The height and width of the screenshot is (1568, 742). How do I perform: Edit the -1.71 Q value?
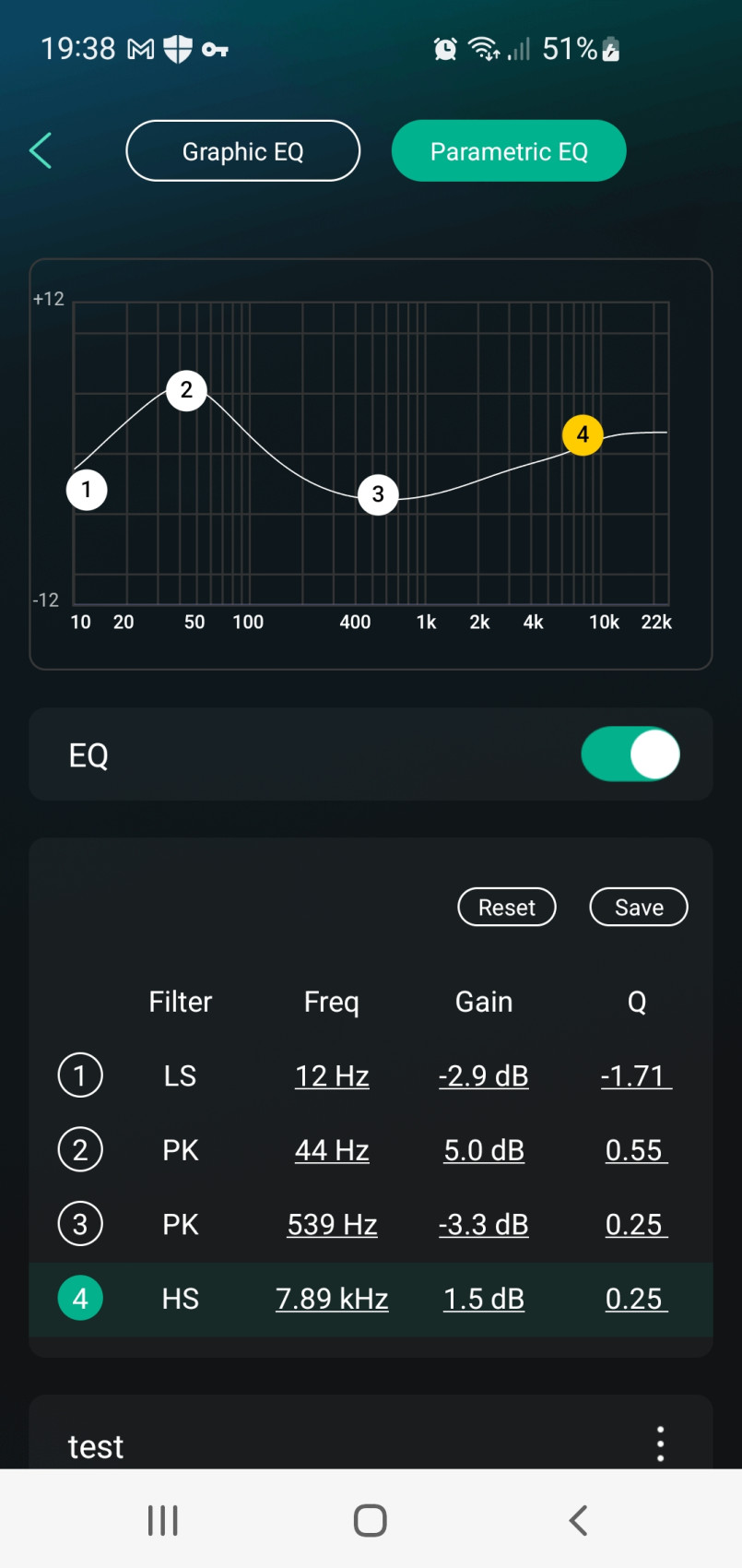(x=636, y=1076)
